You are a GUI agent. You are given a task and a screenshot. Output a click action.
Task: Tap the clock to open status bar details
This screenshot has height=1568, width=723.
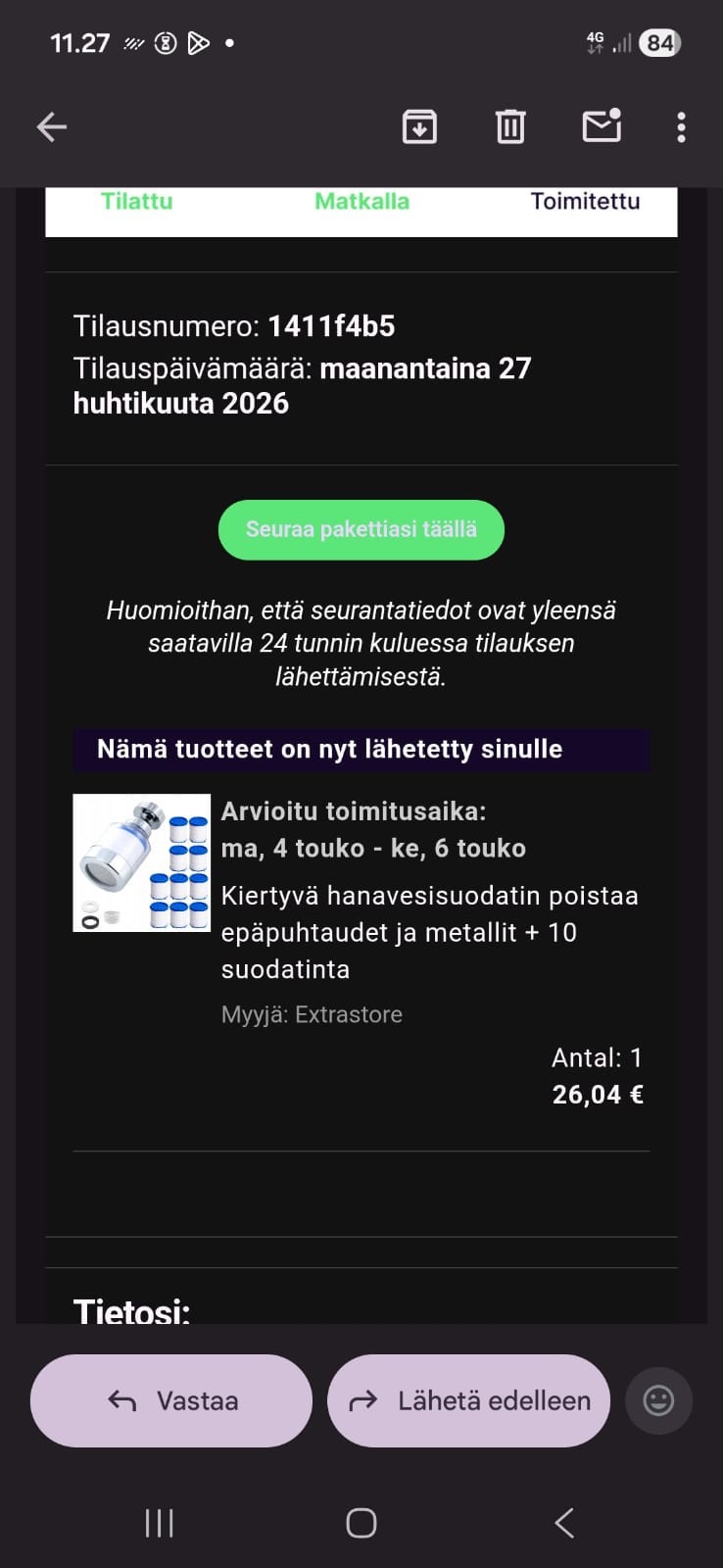click(78, 43)
